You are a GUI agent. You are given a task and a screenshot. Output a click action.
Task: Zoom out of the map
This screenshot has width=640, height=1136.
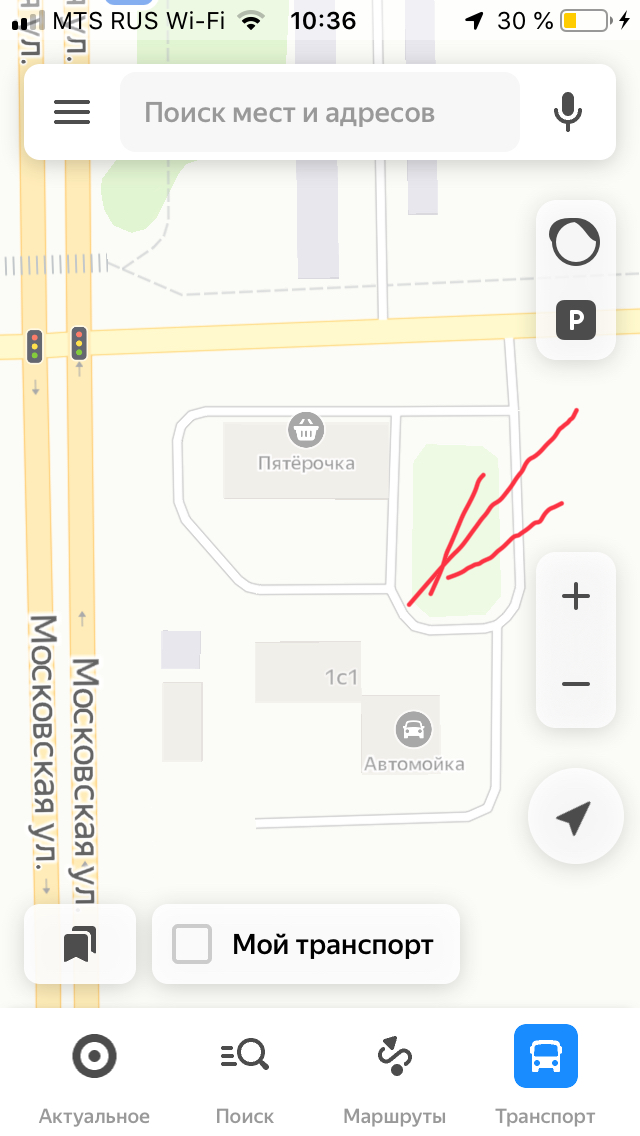tap(575, 684)
